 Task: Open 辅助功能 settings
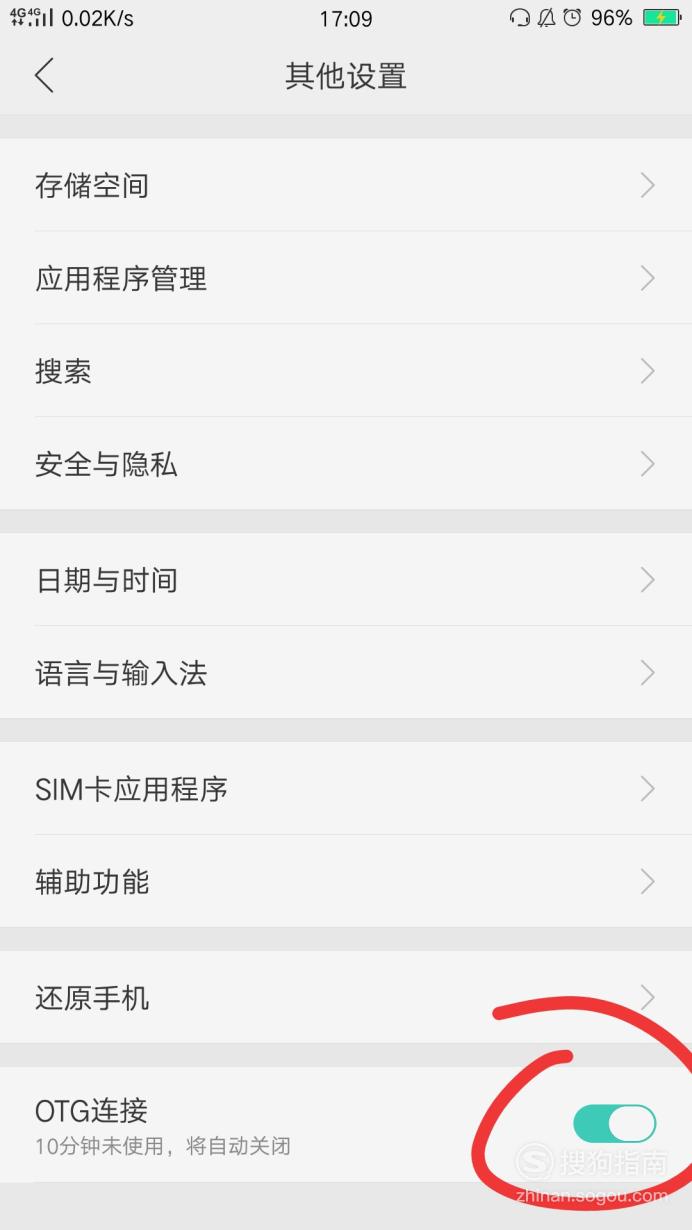tap(346, 882)
